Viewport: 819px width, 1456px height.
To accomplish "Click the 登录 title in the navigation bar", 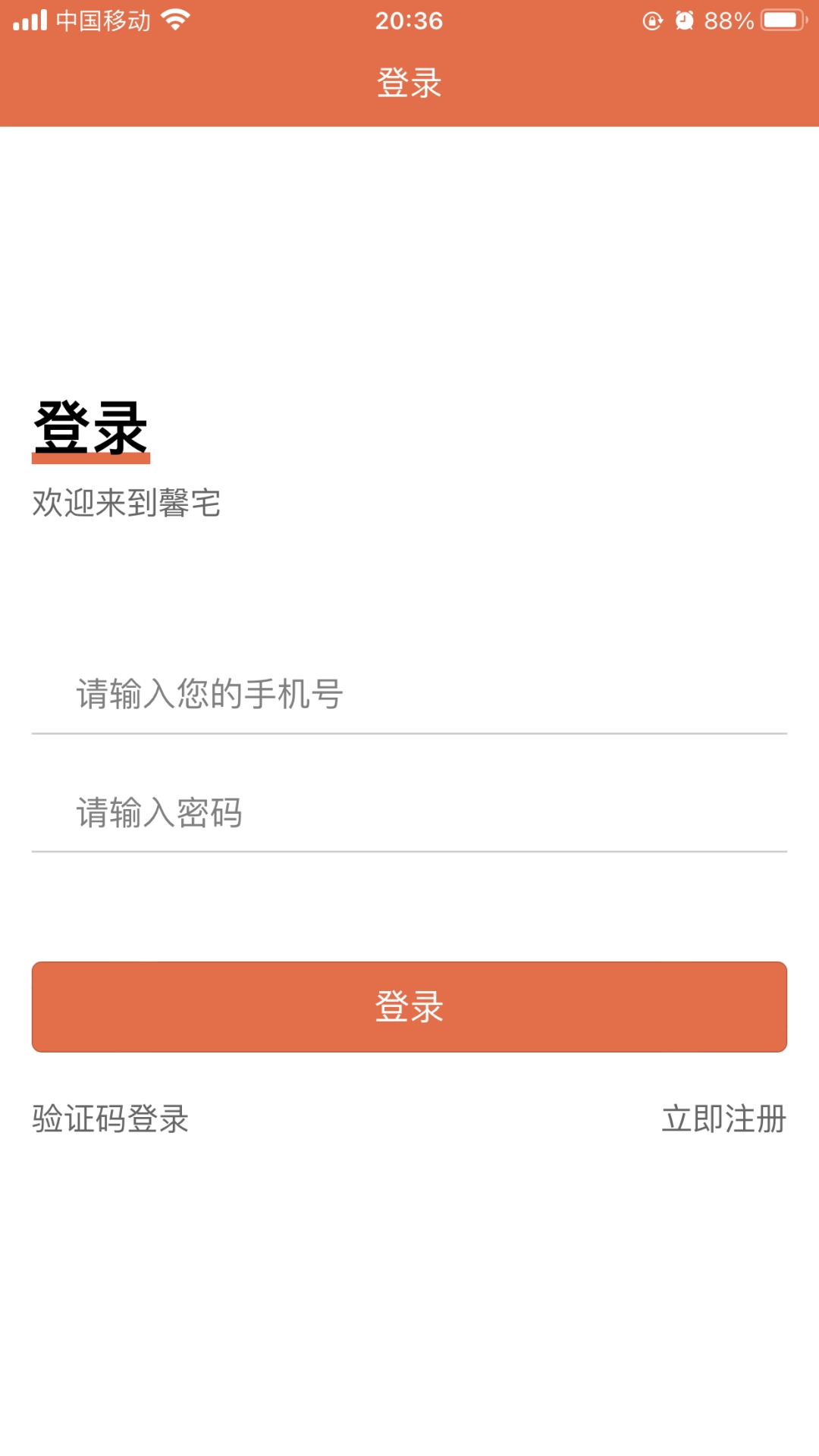I will coord(409,83).
